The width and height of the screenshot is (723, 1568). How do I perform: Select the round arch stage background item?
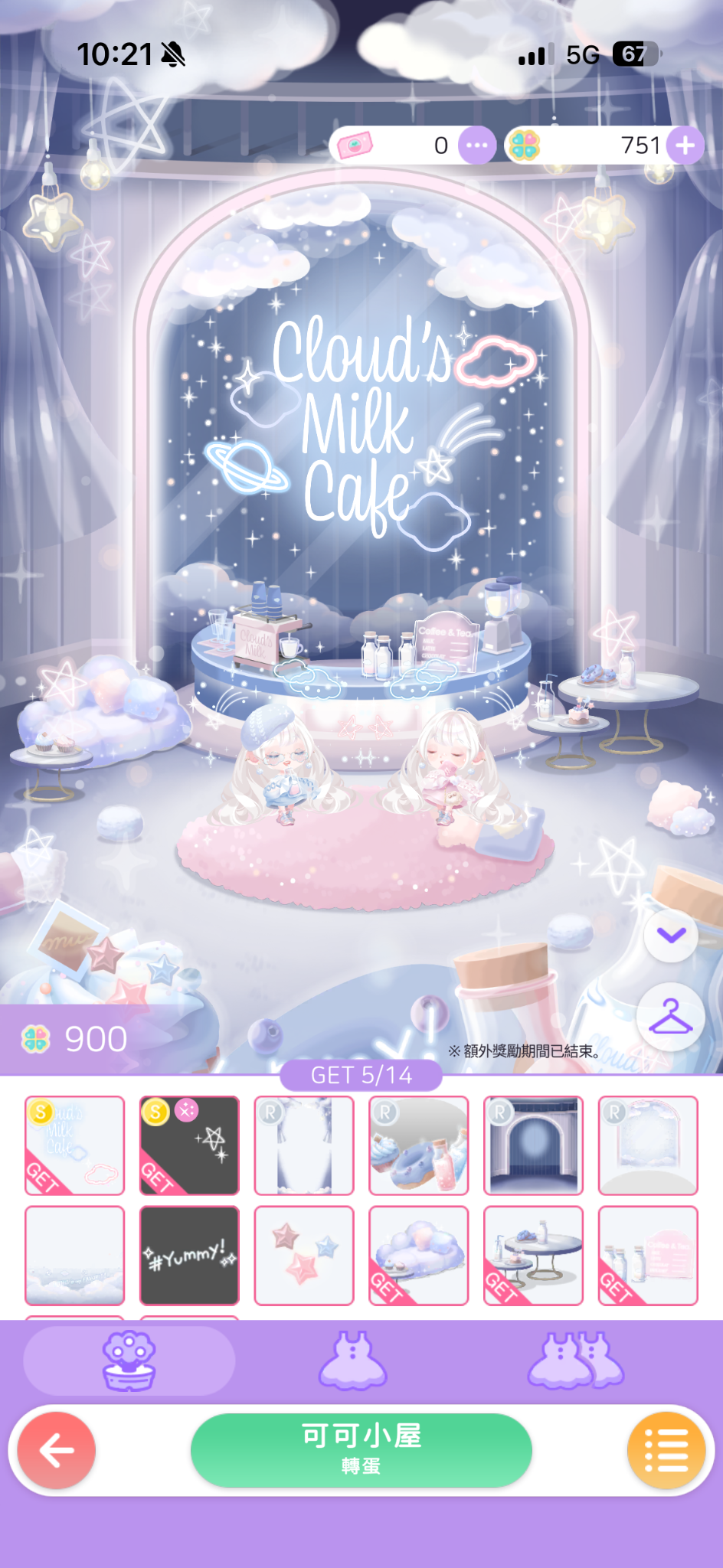click(x=533, y=1145)
